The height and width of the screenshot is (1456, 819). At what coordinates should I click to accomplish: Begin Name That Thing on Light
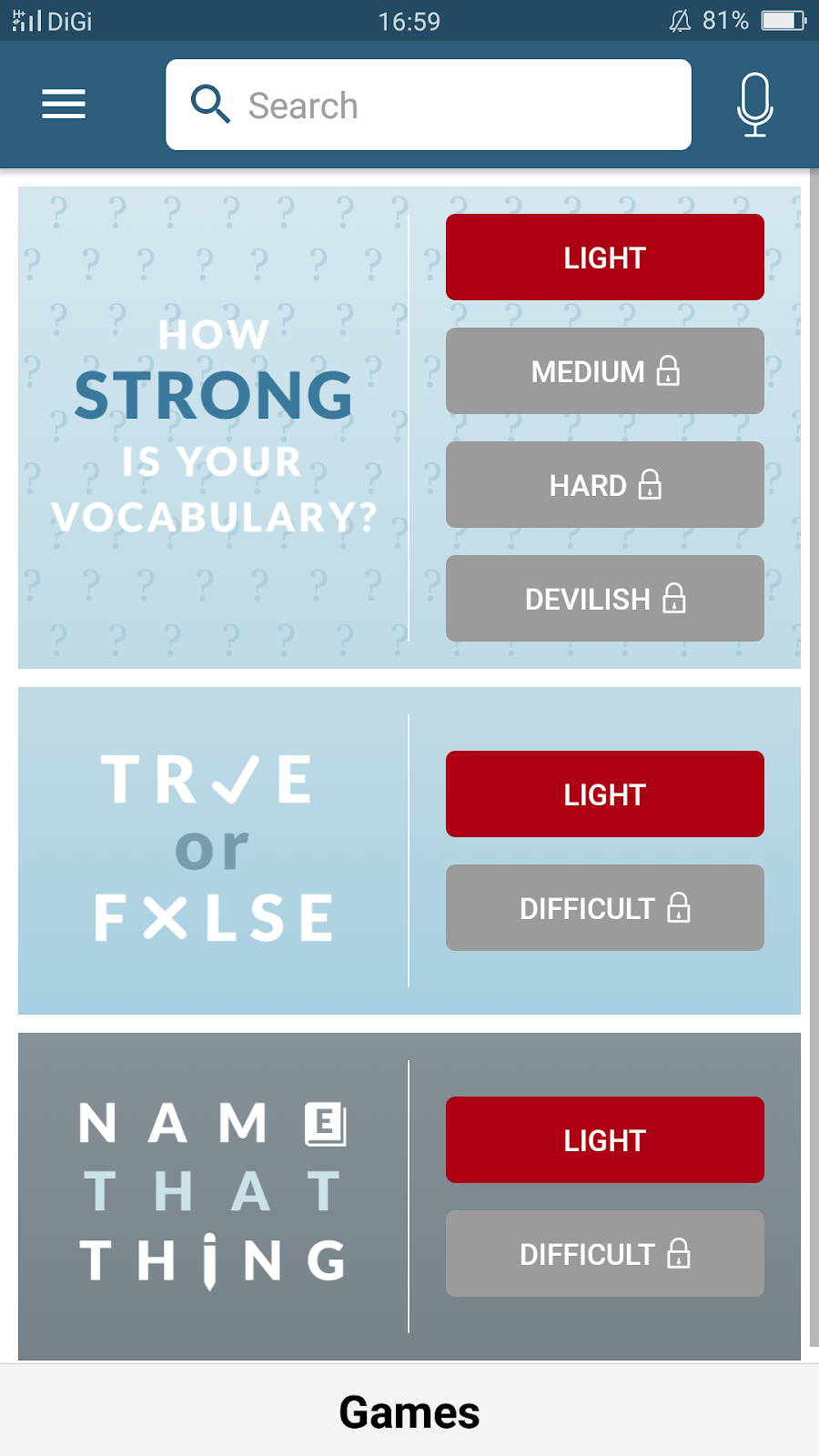tap(604, 1140)
